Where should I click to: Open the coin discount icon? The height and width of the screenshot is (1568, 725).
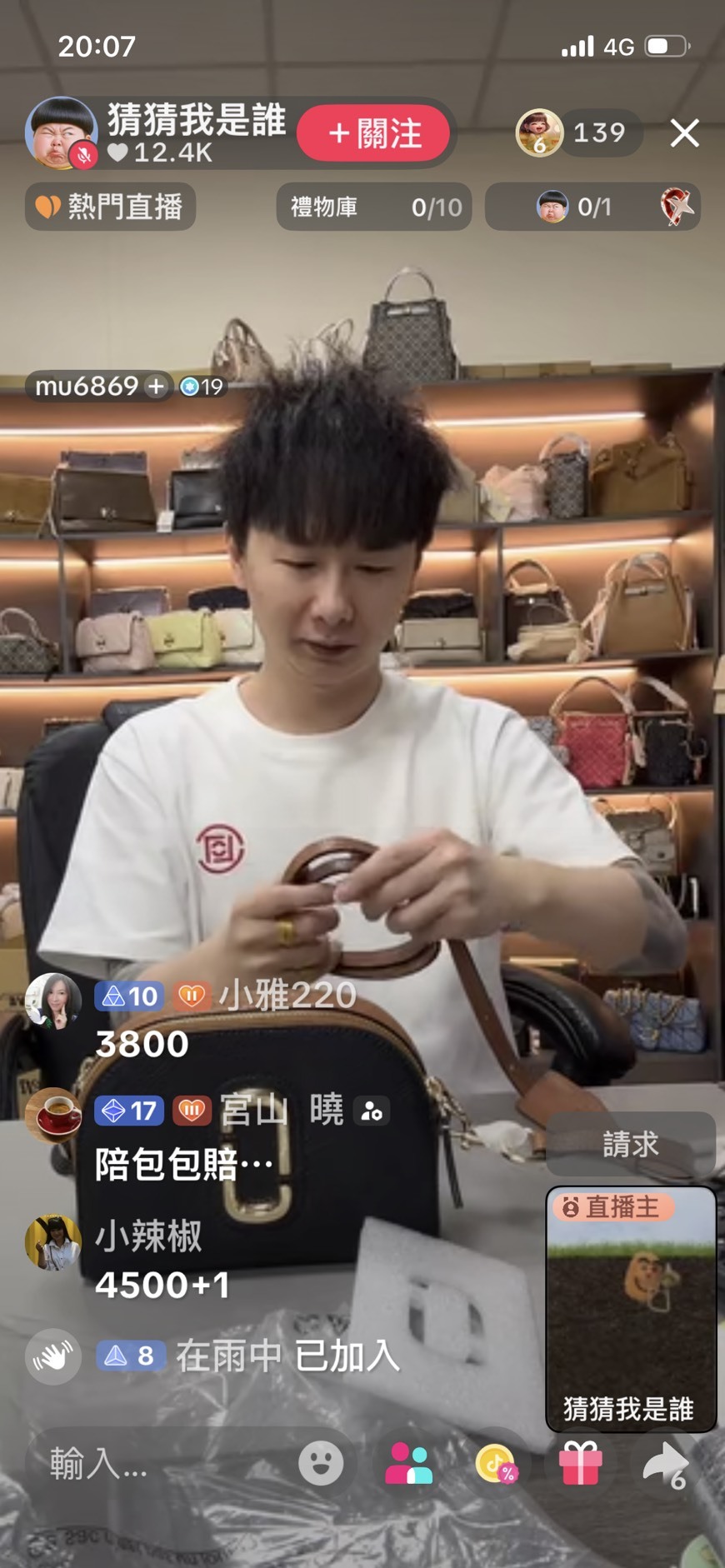[495, 1464]
